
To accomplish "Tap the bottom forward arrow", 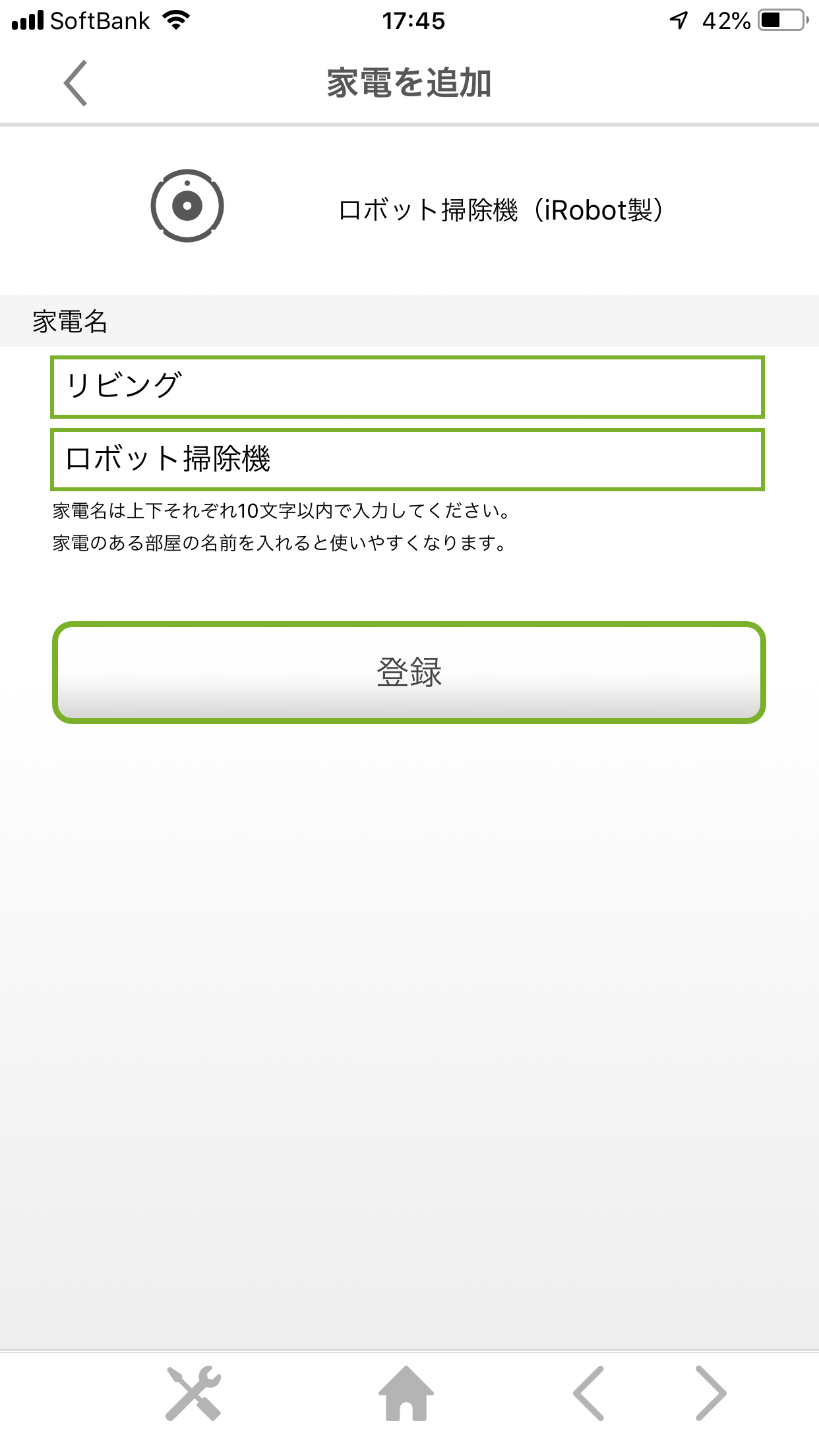I will pos(711,1393).
